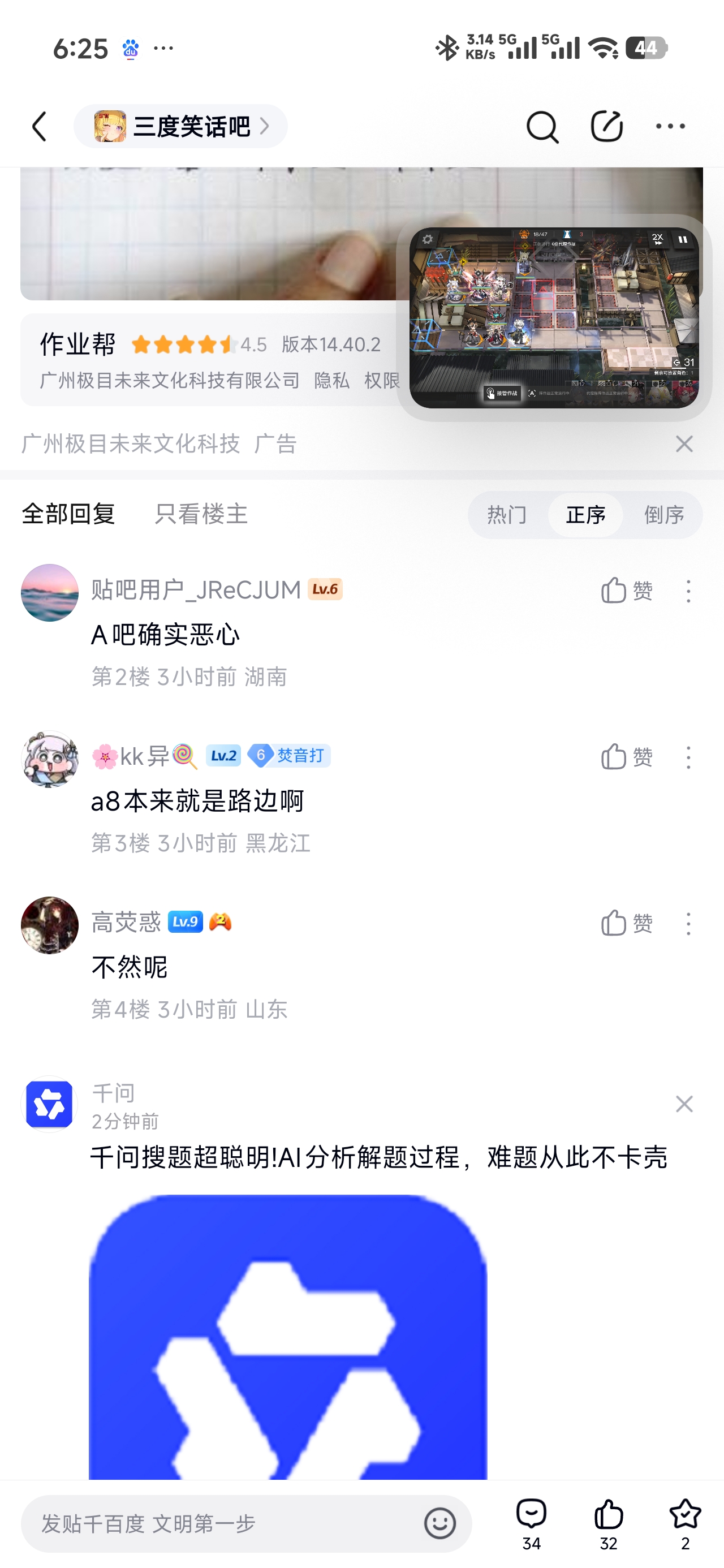Open the search magnifier in the top bar
Viewport: 724px width, 1568px height.
[541, 127]
